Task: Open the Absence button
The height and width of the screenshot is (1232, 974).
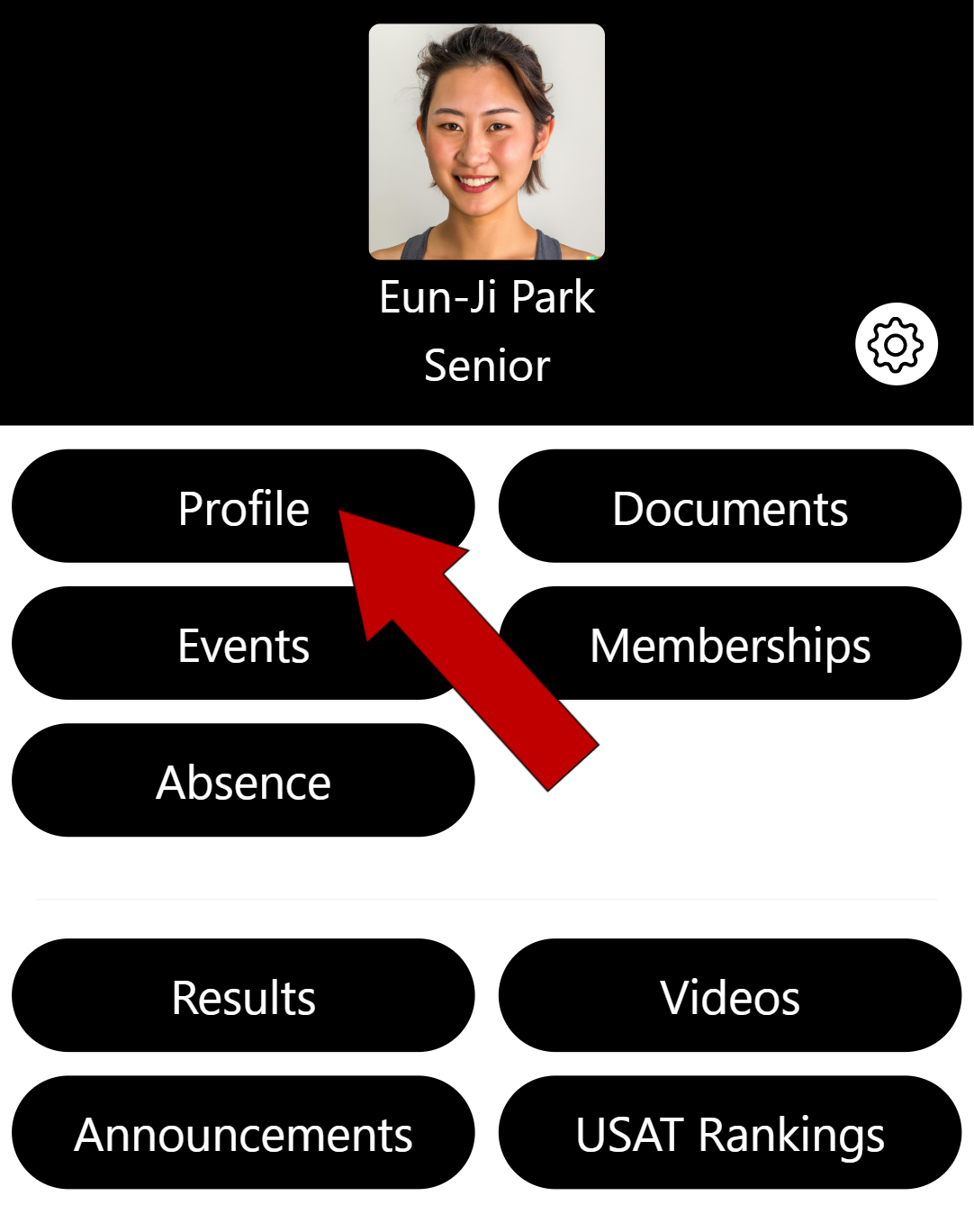Action: pyautogui.click(x=243, y=781)
